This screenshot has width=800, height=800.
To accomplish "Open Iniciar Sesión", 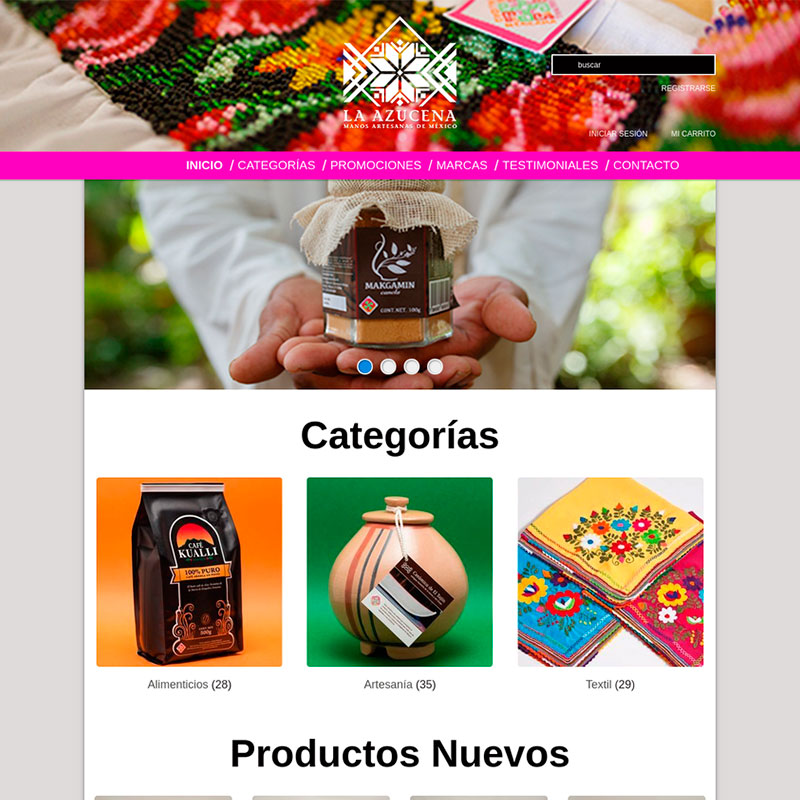I will click(618, 134).
